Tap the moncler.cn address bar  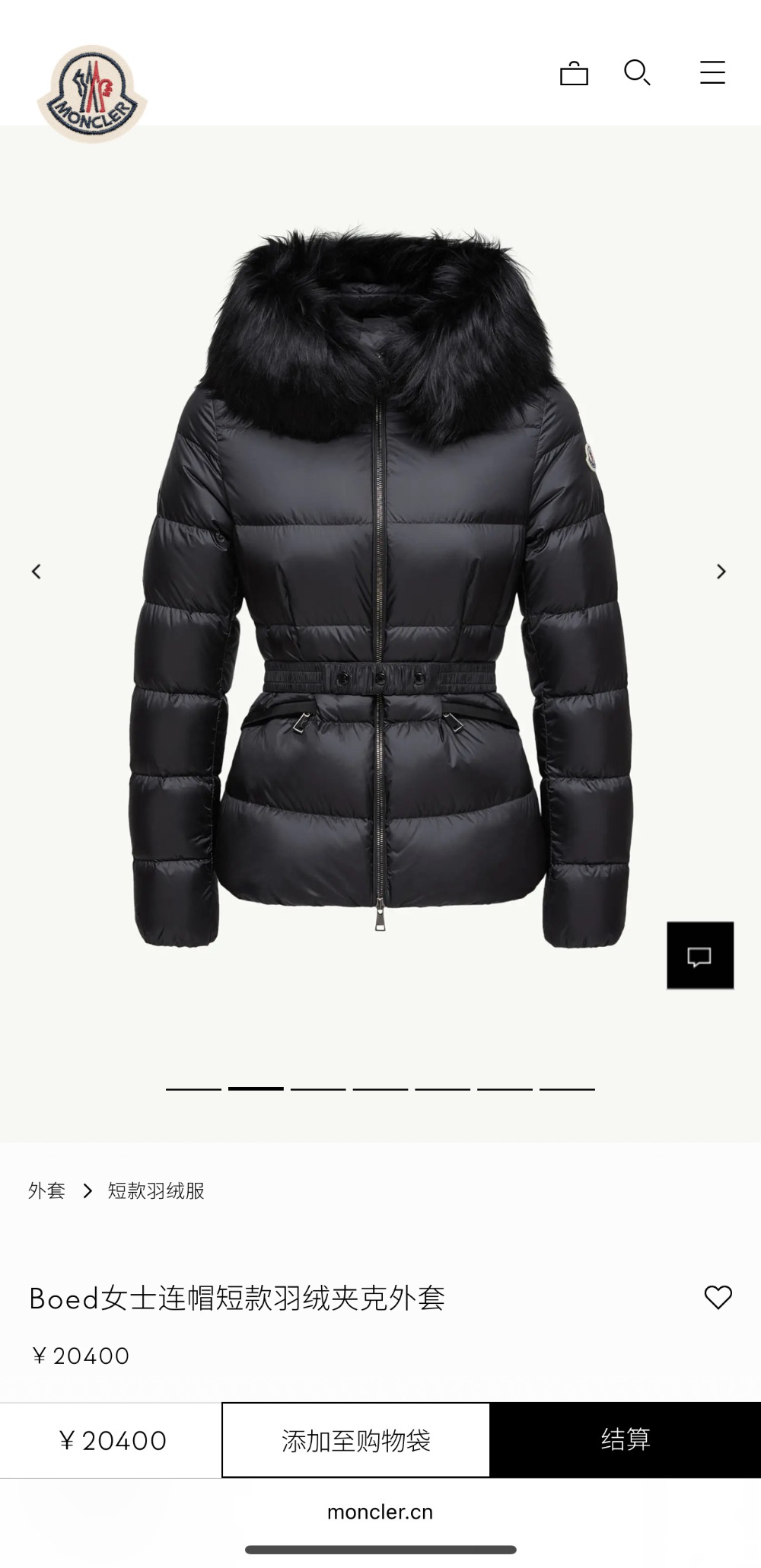(380, 1512)
